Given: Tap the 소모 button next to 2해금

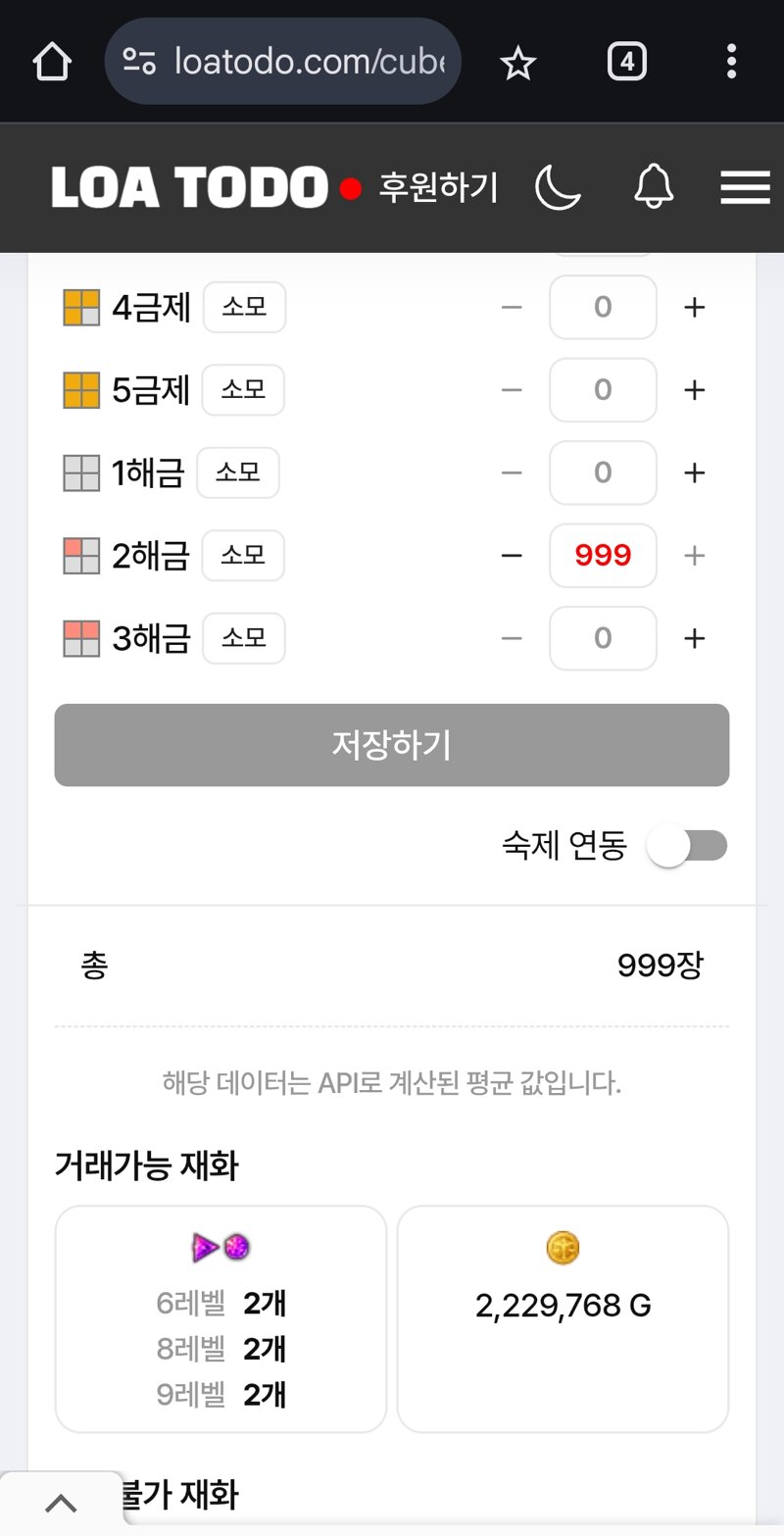Looking at the screenshot, I should pos(243,556).
